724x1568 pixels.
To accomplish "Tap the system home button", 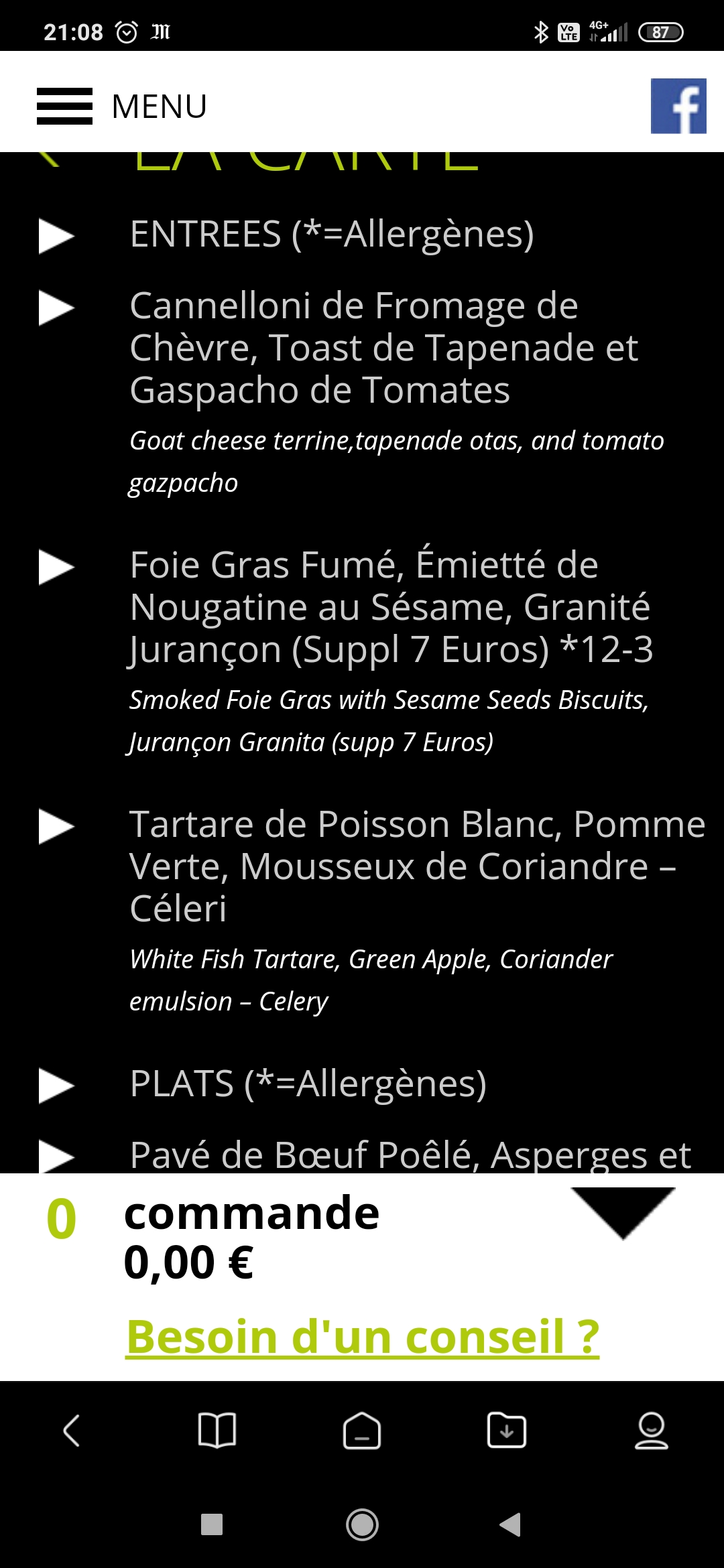I will click(x=362, y=1524).
